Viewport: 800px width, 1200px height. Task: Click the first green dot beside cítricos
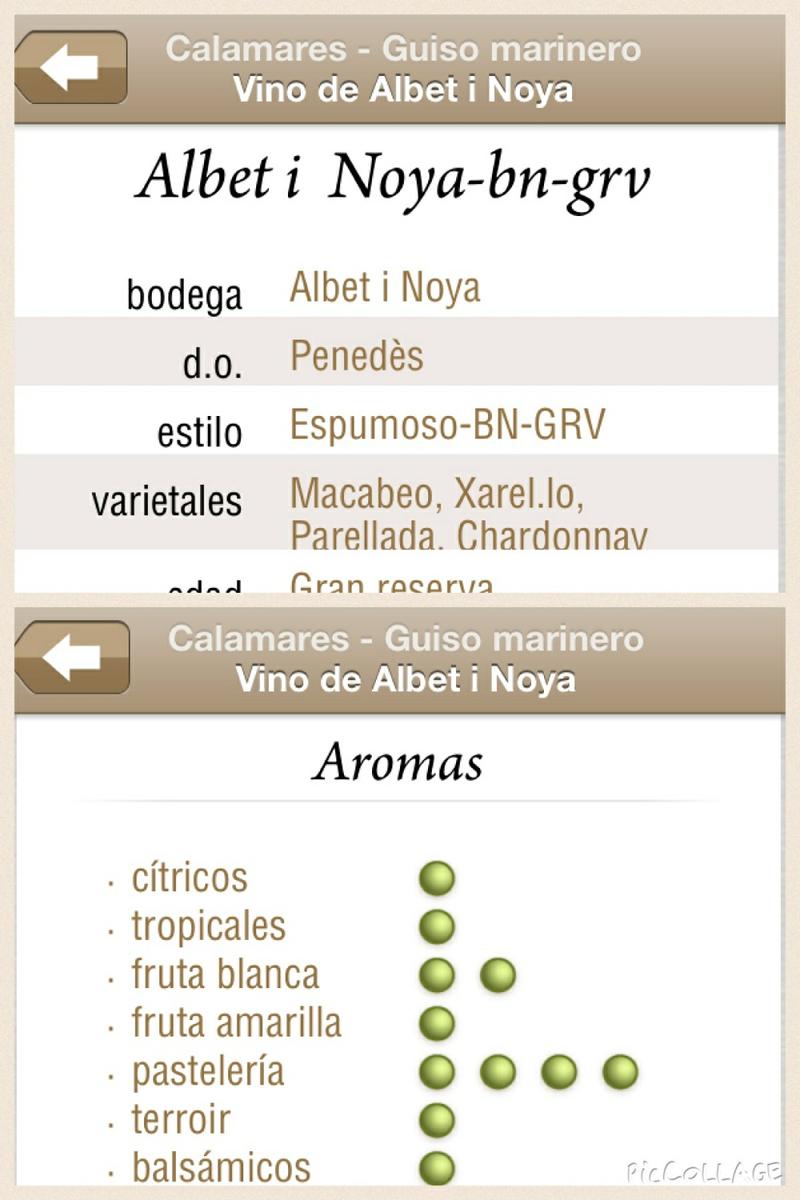pos(438,878)
